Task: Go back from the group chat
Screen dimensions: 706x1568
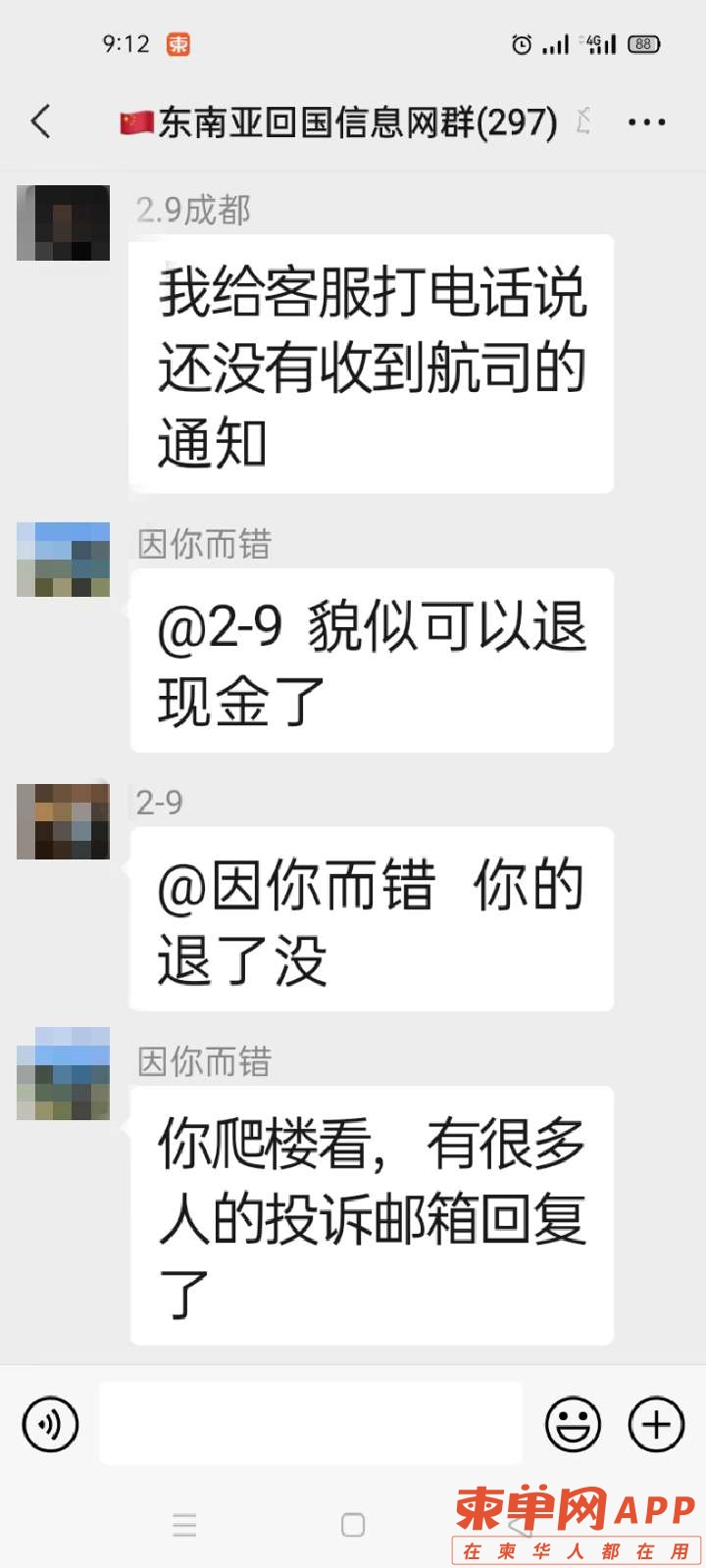Action: 41,122
